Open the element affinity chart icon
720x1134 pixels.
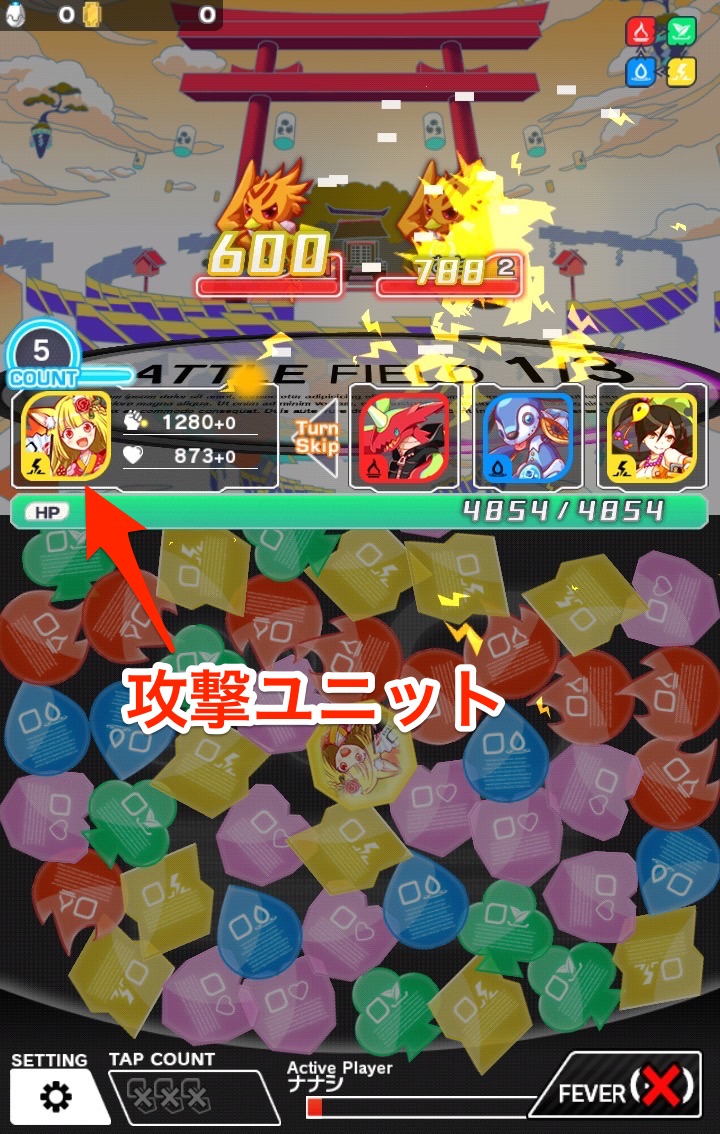click(x=661, y=52)
